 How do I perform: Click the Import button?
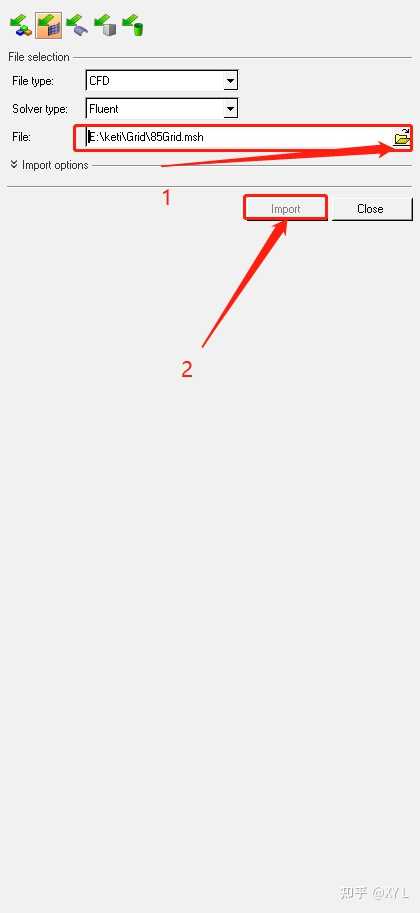[x=285, y=208]
